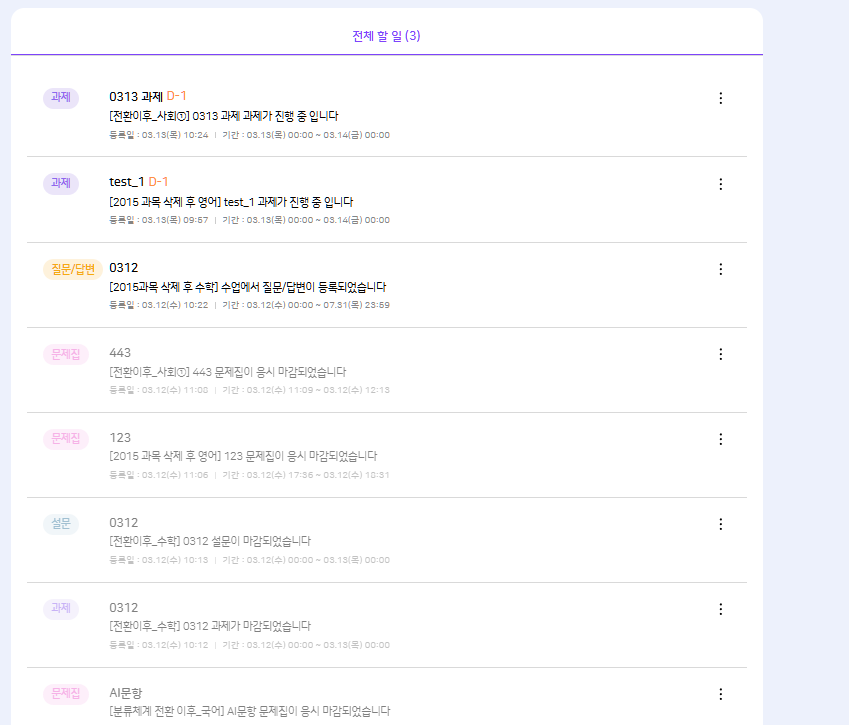Open more options for 123 문제집
The height and width of the screenshot is (725, 849).
coord(720,439)
